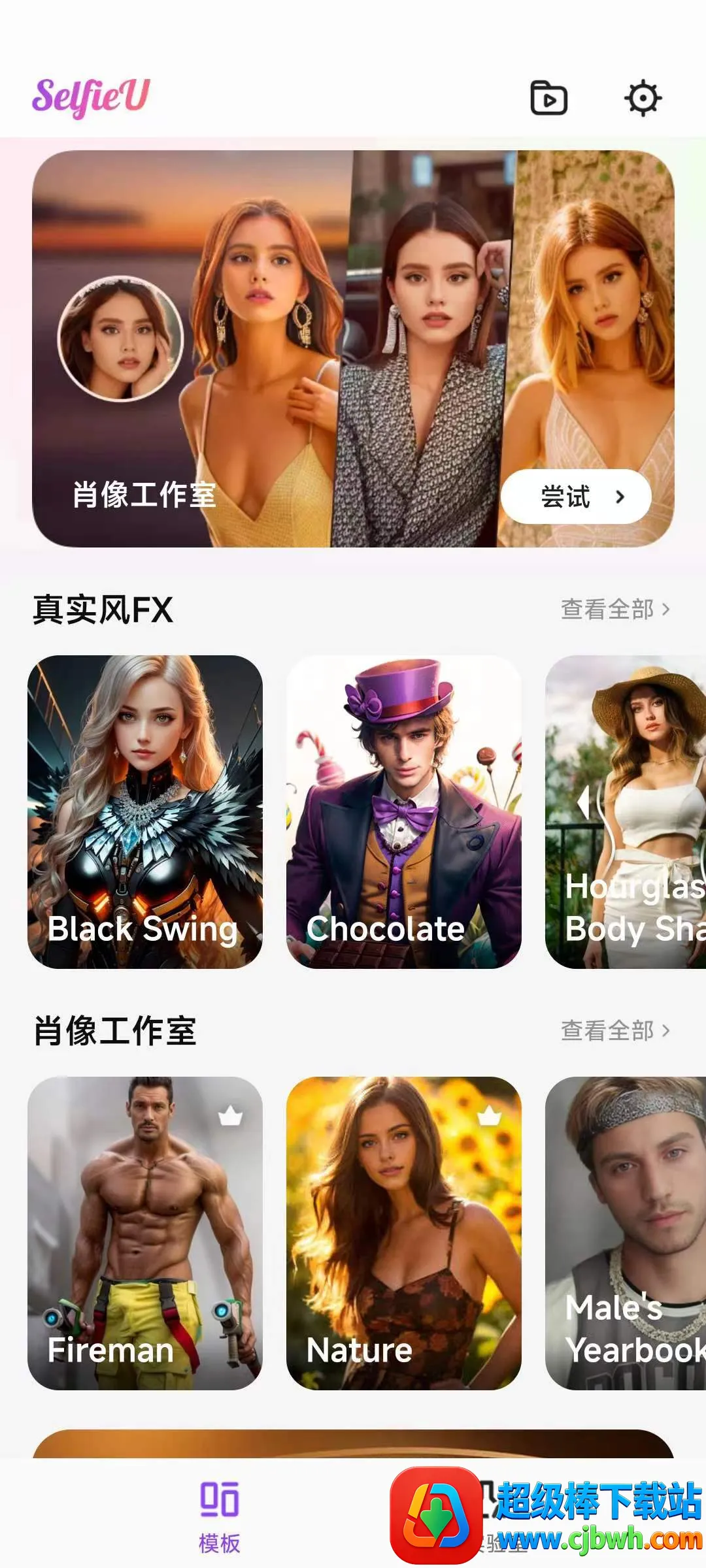706x1568 pixels.
Task: Open the settings gear
Action: pos(643,98)
